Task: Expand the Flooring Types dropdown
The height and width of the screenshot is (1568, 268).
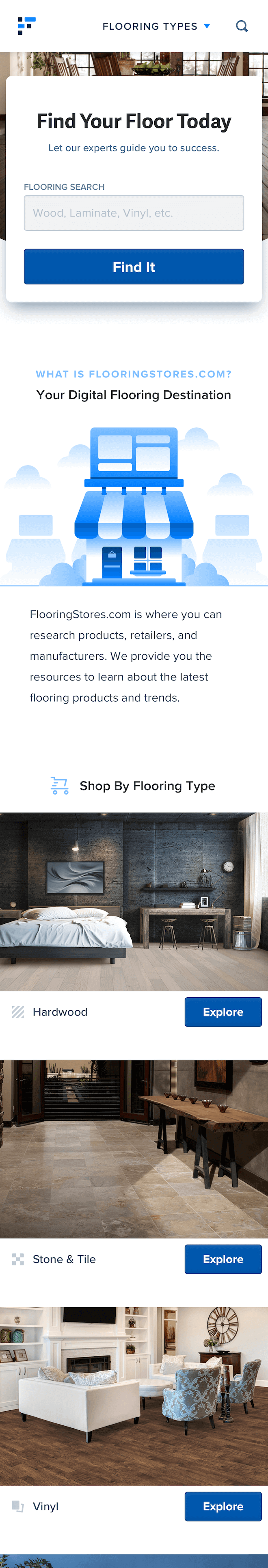Action: click(x=156, y=26)
